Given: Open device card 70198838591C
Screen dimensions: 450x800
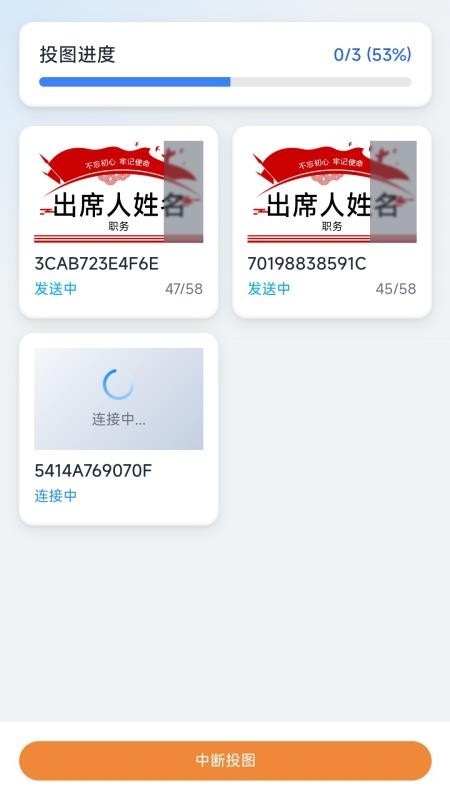Looking at the screenshot, I should click(x=332, y=222).
